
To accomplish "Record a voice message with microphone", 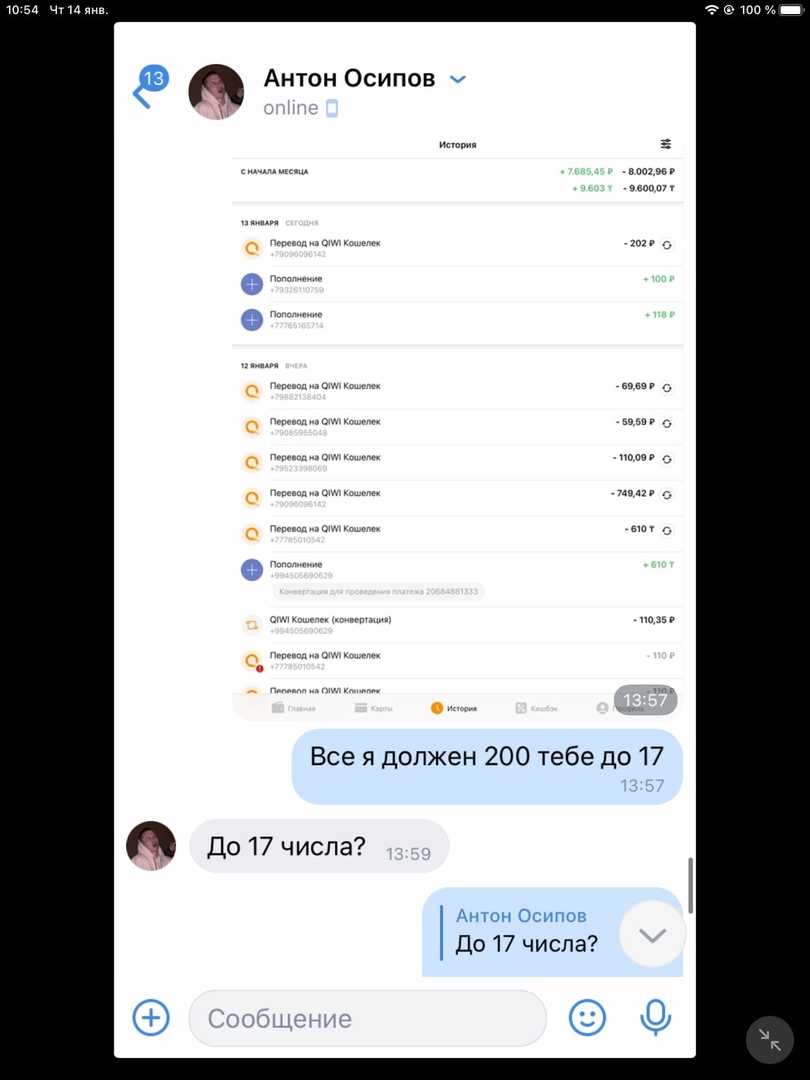I will [x=655, y=1018].
